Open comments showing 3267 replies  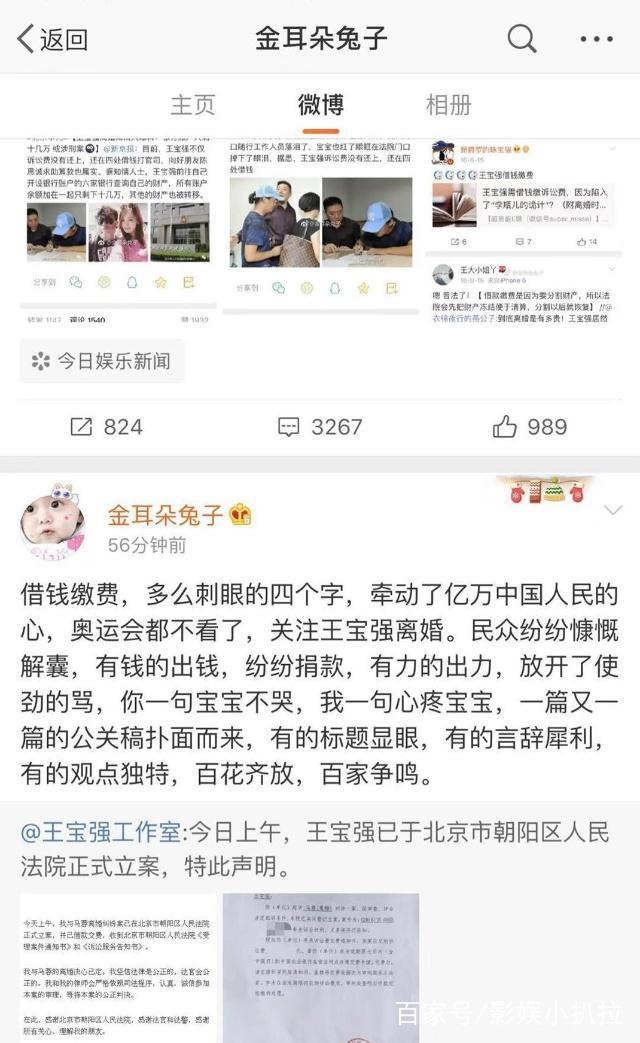click(320, 427)
